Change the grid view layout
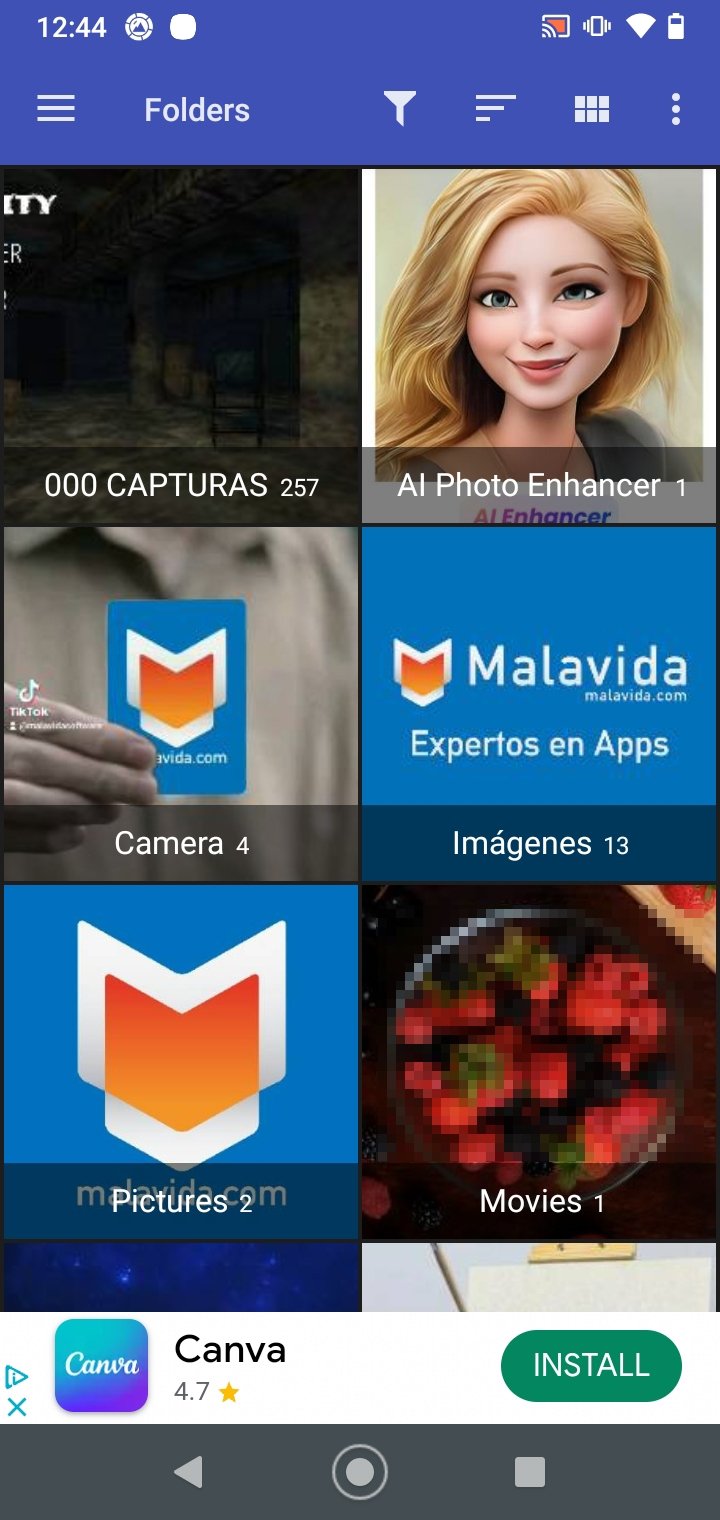This screenshot has height=1520, width=720. point(592,109)
